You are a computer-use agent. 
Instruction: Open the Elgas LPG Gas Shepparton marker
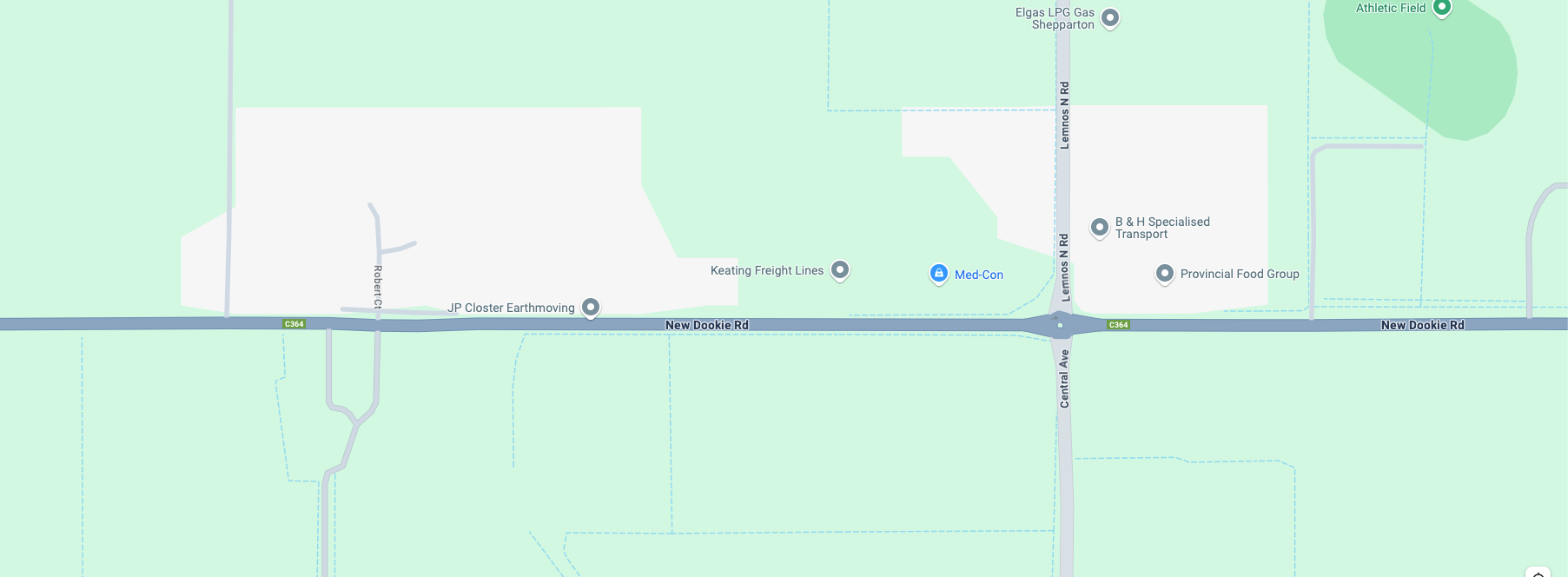click(1109, 17)
